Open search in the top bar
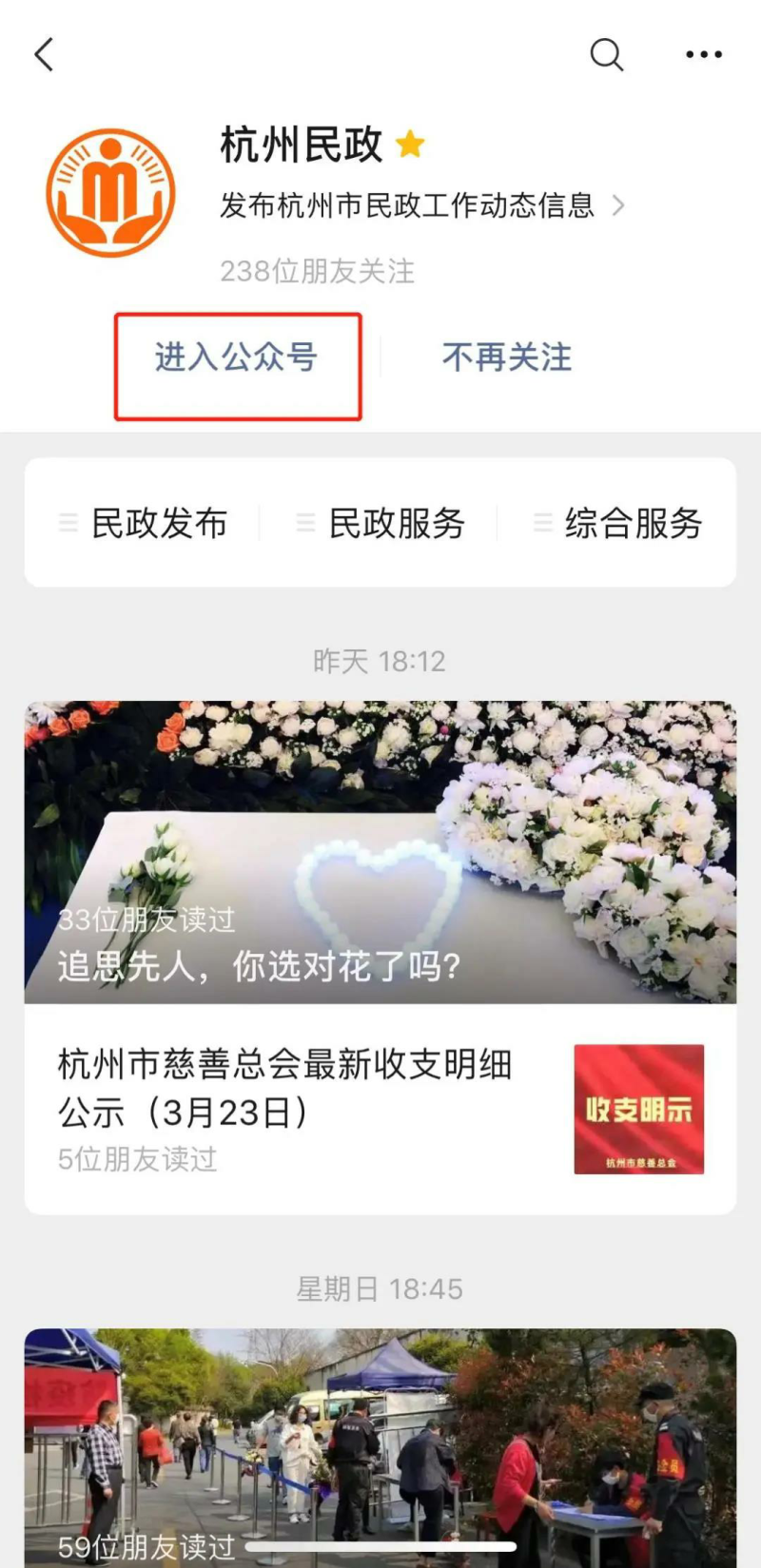Image resolution: width=761 pixels, height=1568 pixels. 606,55
